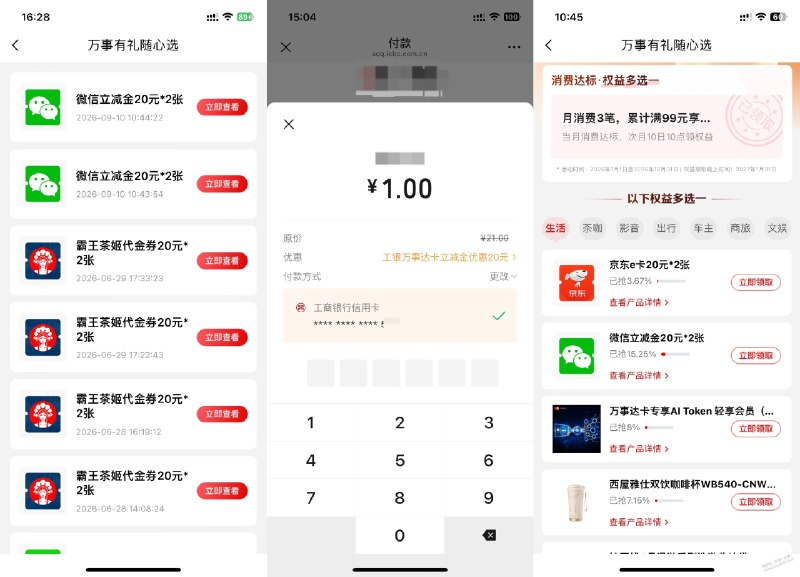Open the three-dot overflow menu on payment page

point(514,47)
